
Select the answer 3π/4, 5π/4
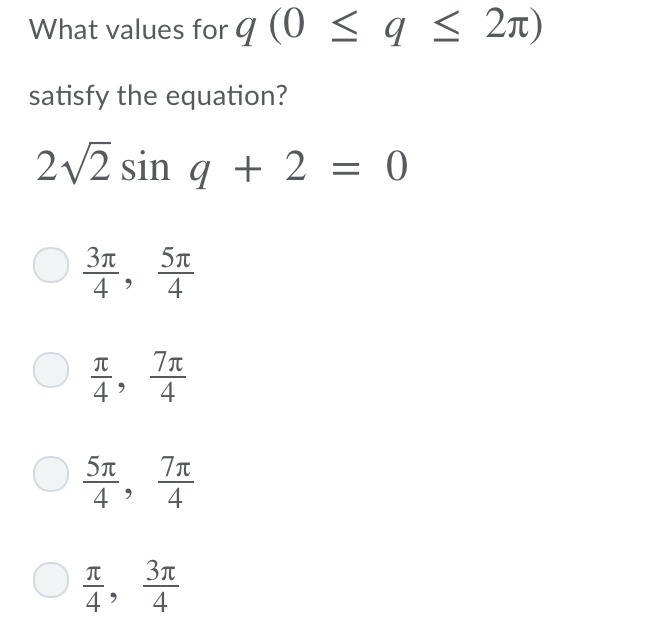coord(51,266)
